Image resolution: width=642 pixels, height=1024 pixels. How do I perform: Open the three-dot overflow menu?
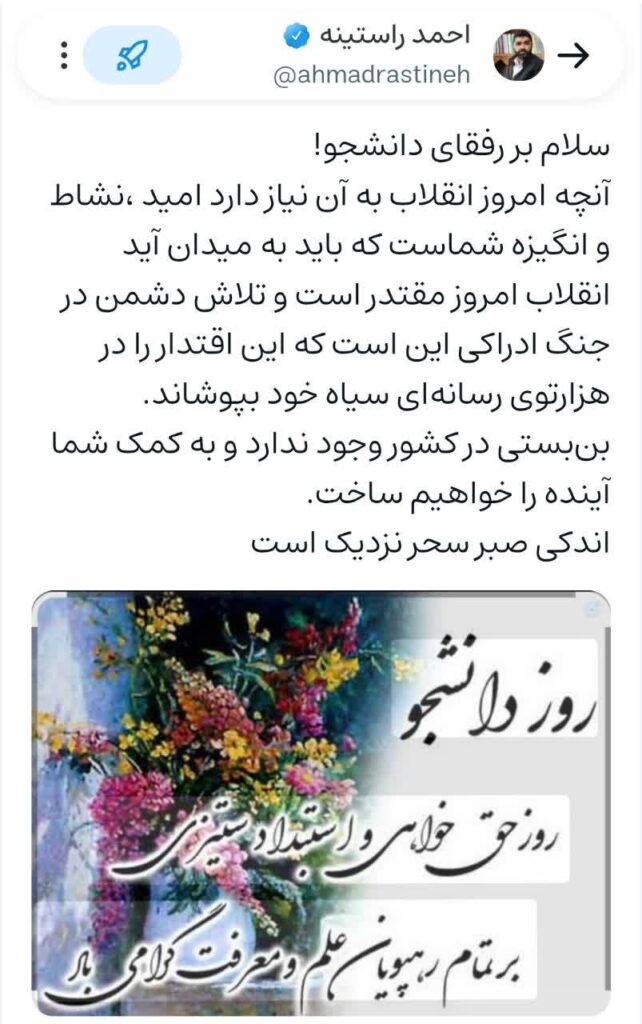coord(65,55)
